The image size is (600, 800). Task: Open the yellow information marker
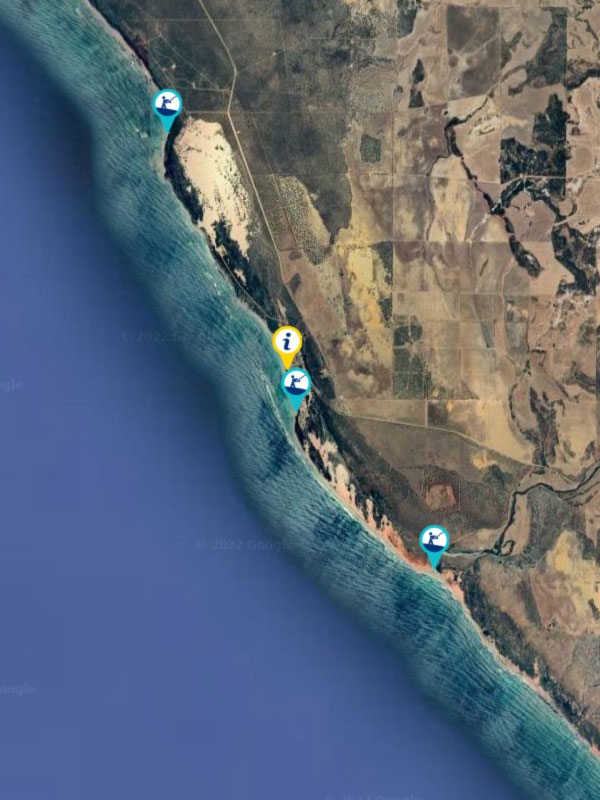click(x=287, y=342)
